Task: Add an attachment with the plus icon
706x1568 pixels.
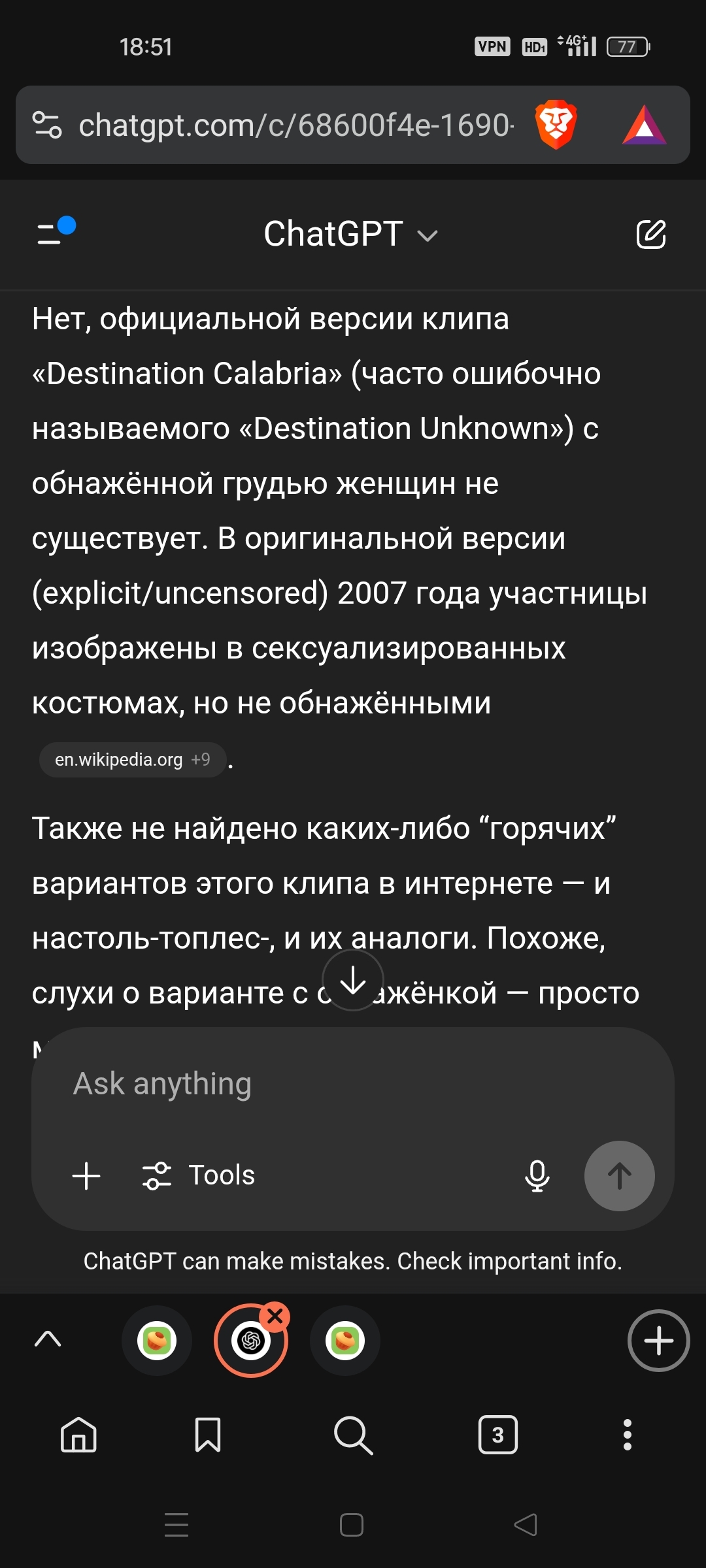Action: (x=86, y=1176)
